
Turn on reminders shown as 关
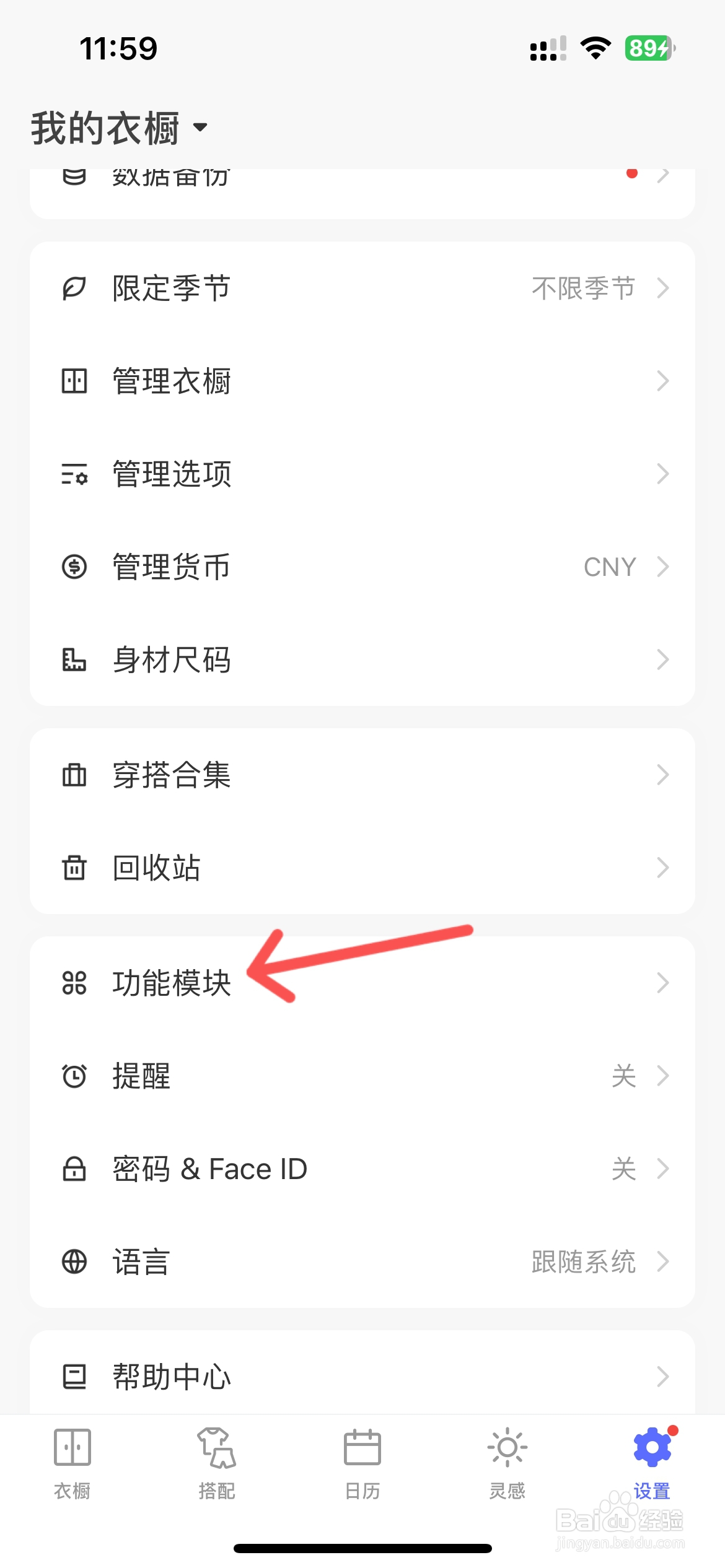[x=625, y=1076]
